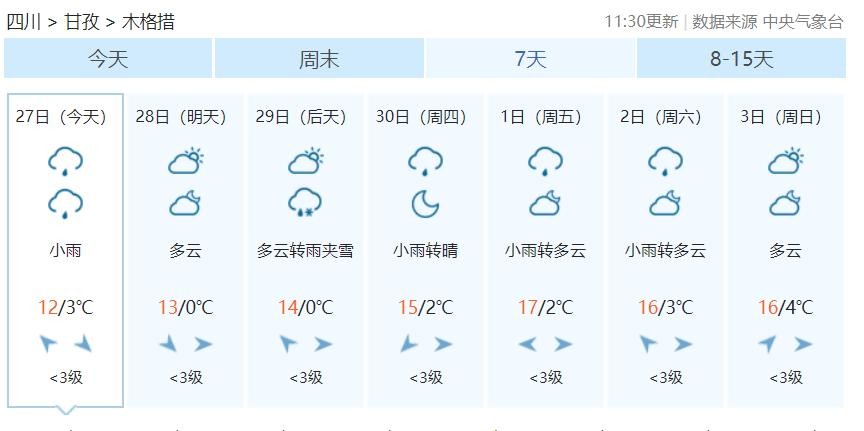Viewport: 864px width, 431px height.
Task: Select the 2日（周六）forecast card
Action: tap(665, 250)
